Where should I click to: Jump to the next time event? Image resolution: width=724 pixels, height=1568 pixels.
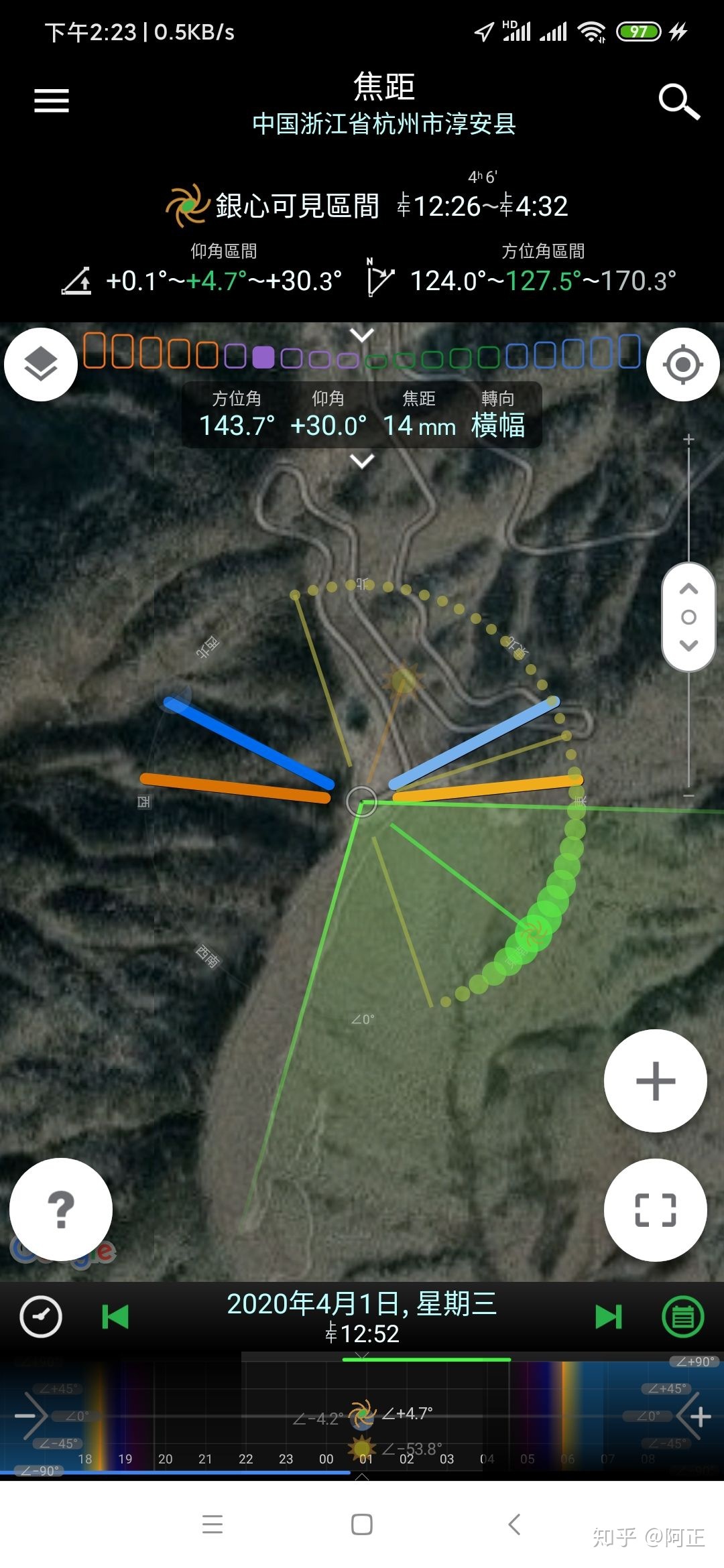click(x=609, y=1317)
